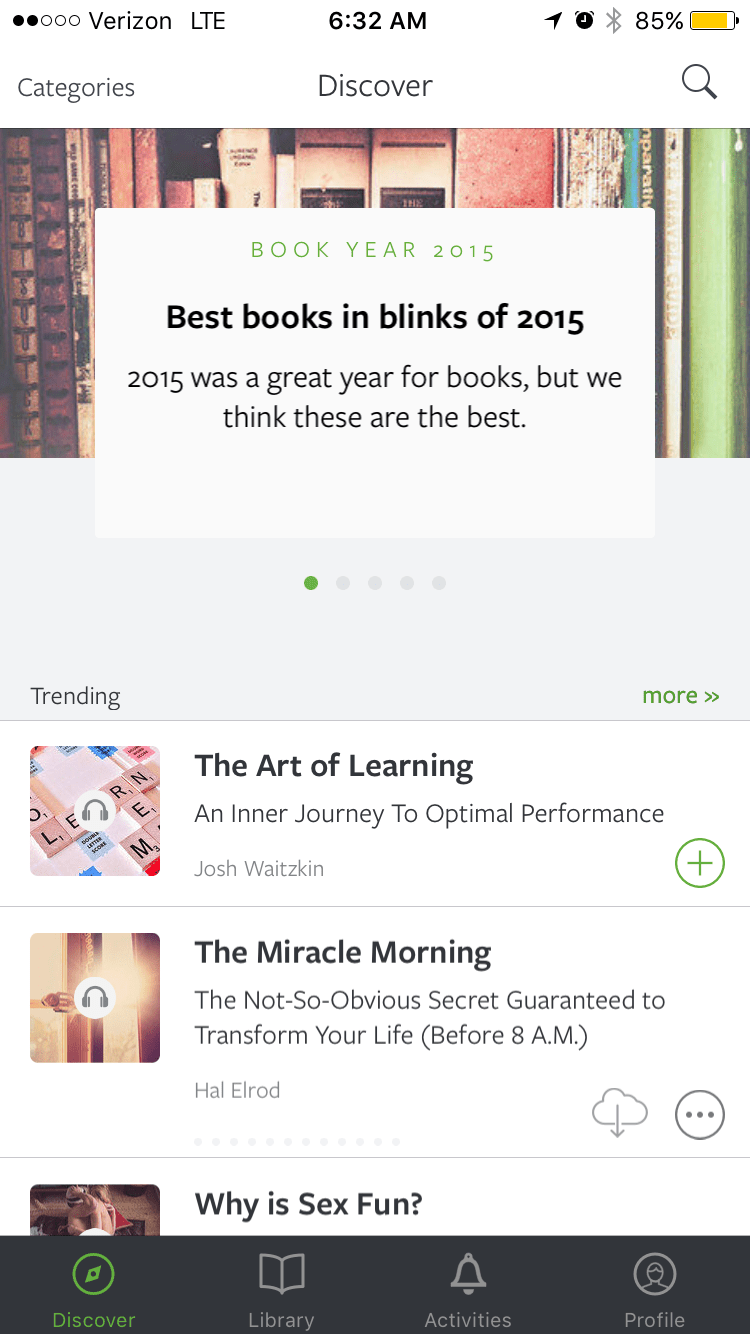
Task: Open more options for The Miracle Morning
Action: (699, 1114)
